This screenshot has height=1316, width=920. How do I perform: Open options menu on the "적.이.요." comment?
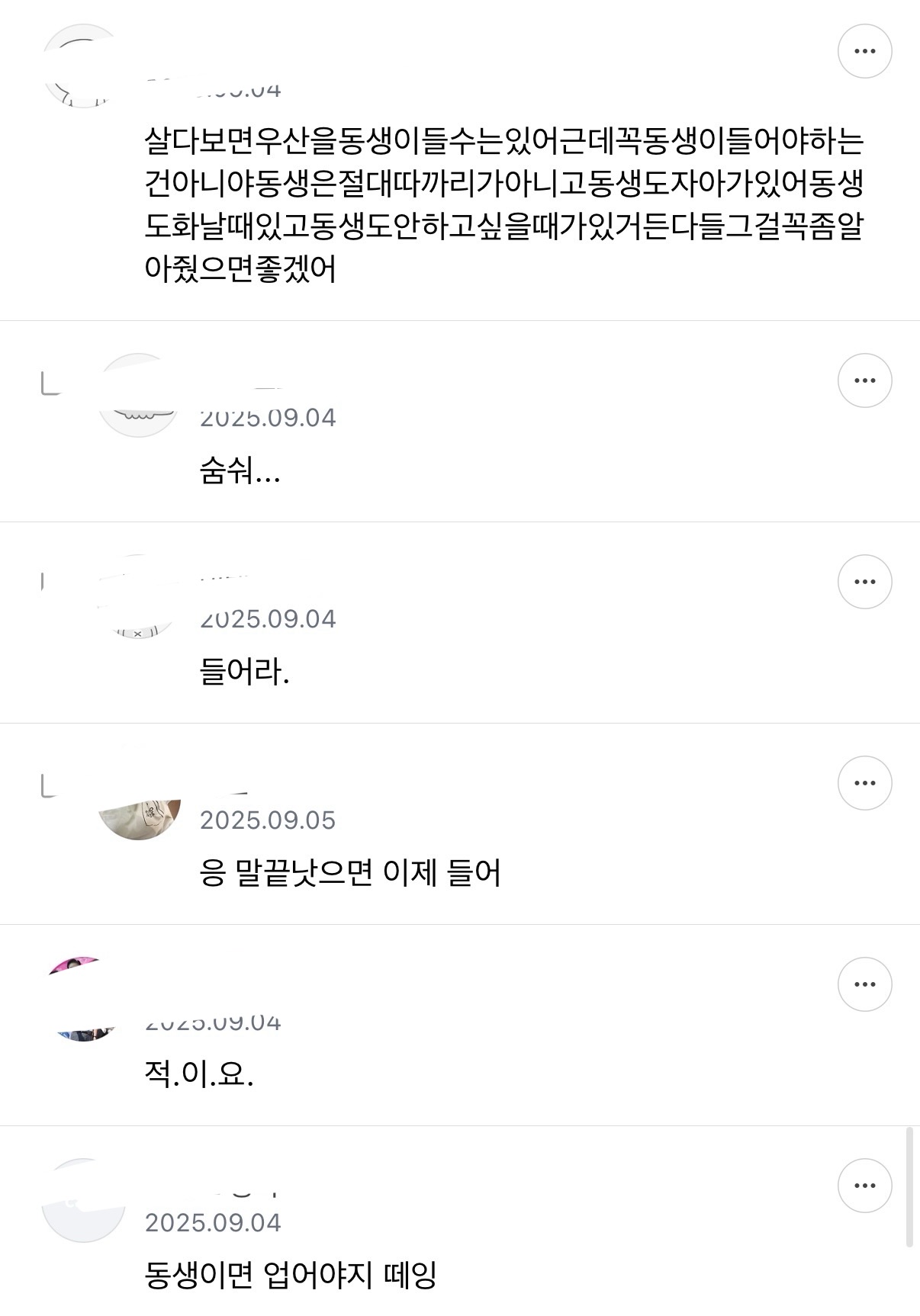(863, 984)
